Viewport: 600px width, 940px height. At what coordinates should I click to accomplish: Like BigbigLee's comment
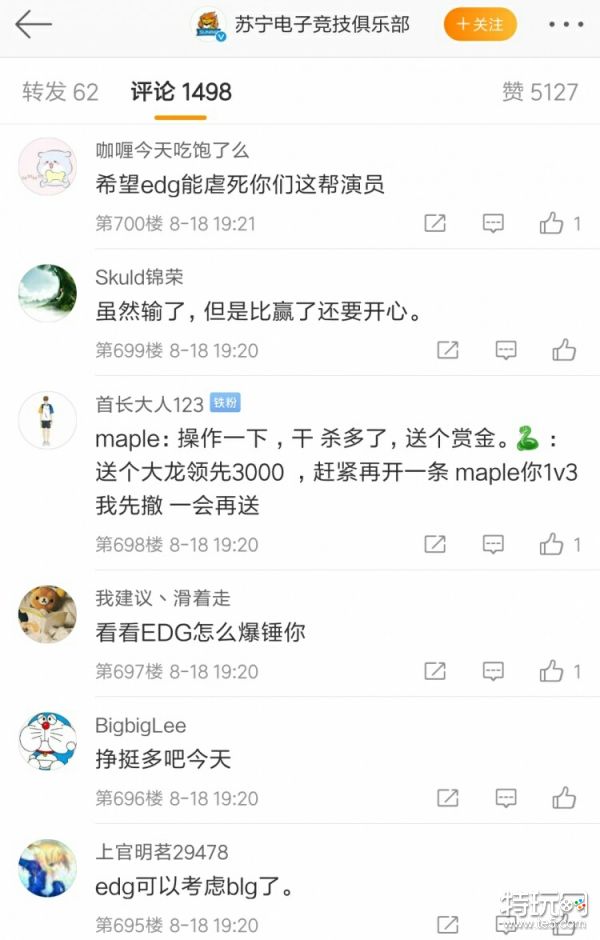564,797
